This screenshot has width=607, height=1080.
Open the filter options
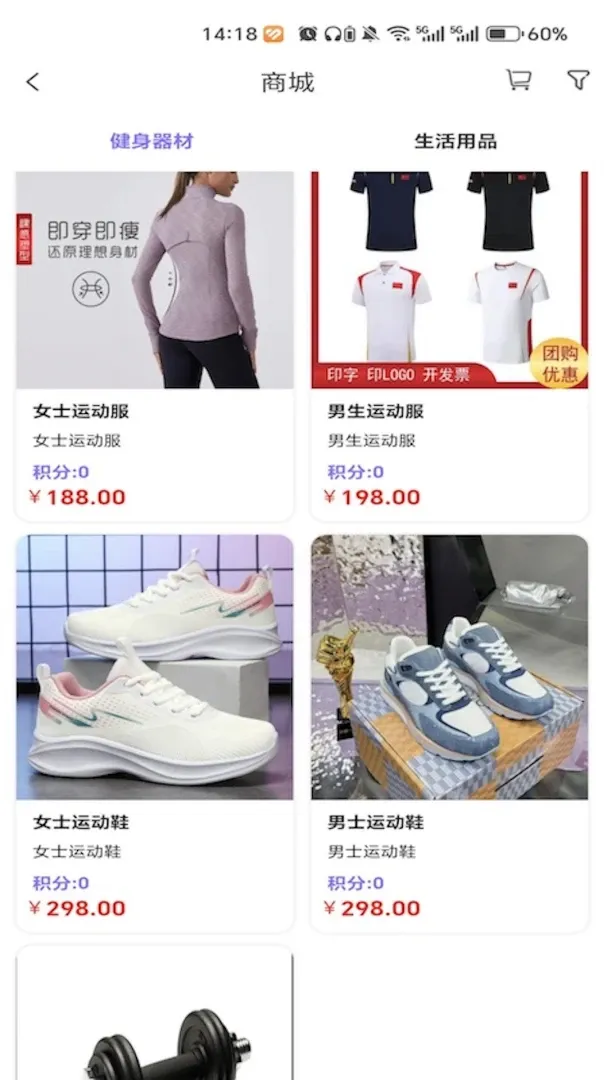tap(578, 80)
